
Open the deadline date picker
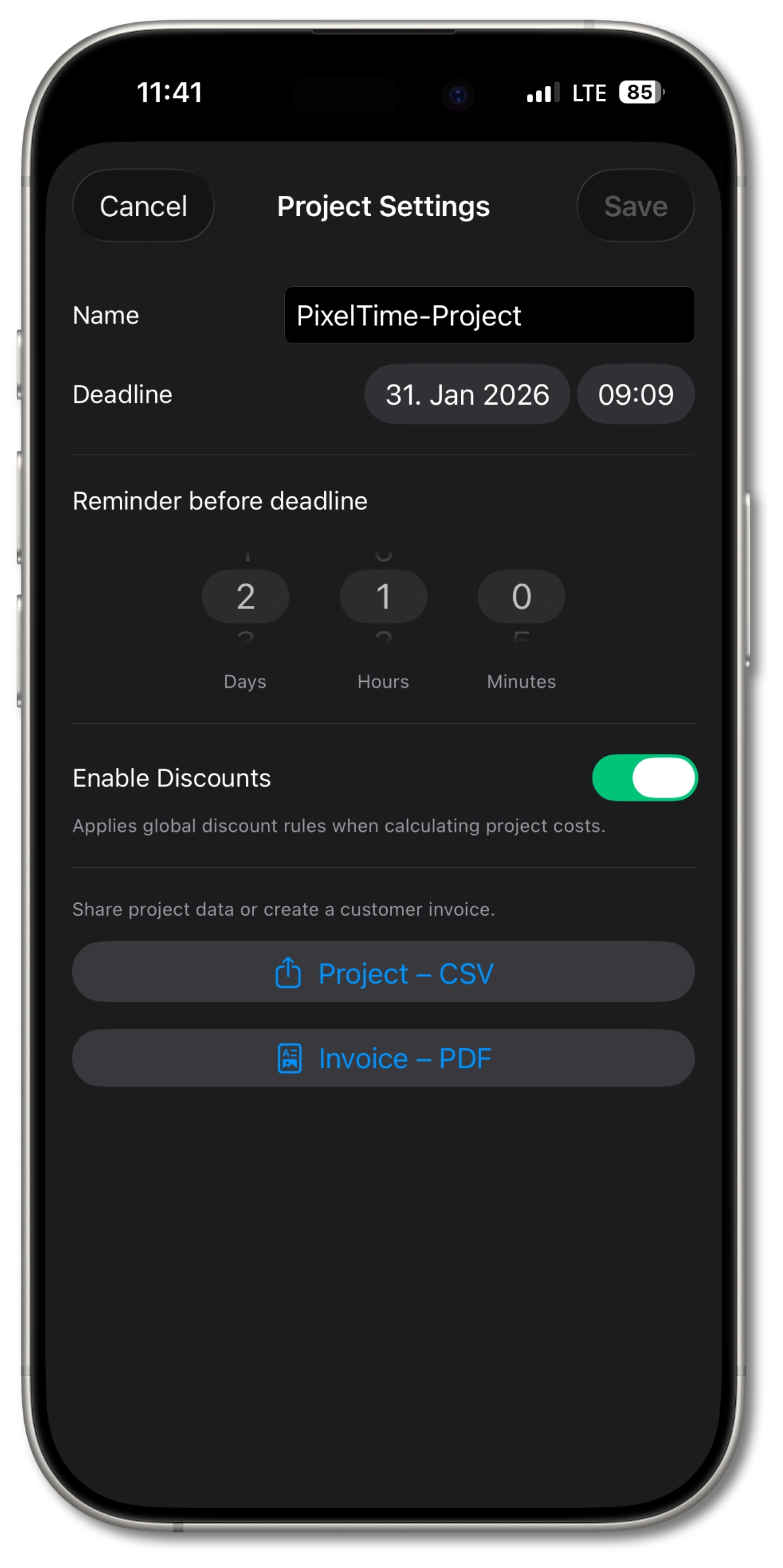tap(467, 394)
